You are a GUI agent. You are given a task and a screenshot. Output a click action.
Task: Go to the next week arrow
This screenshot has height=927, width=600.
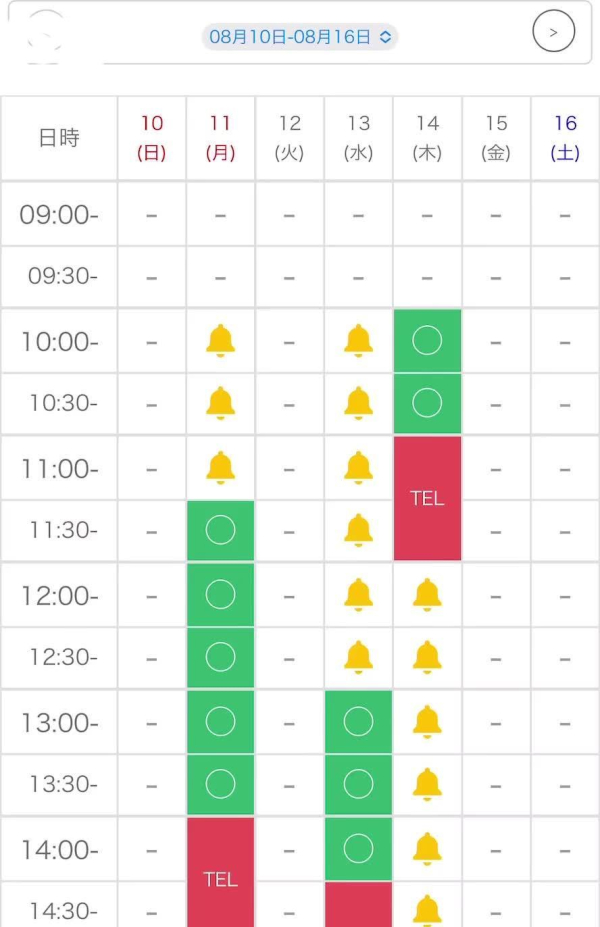click(x=554, y=32)
